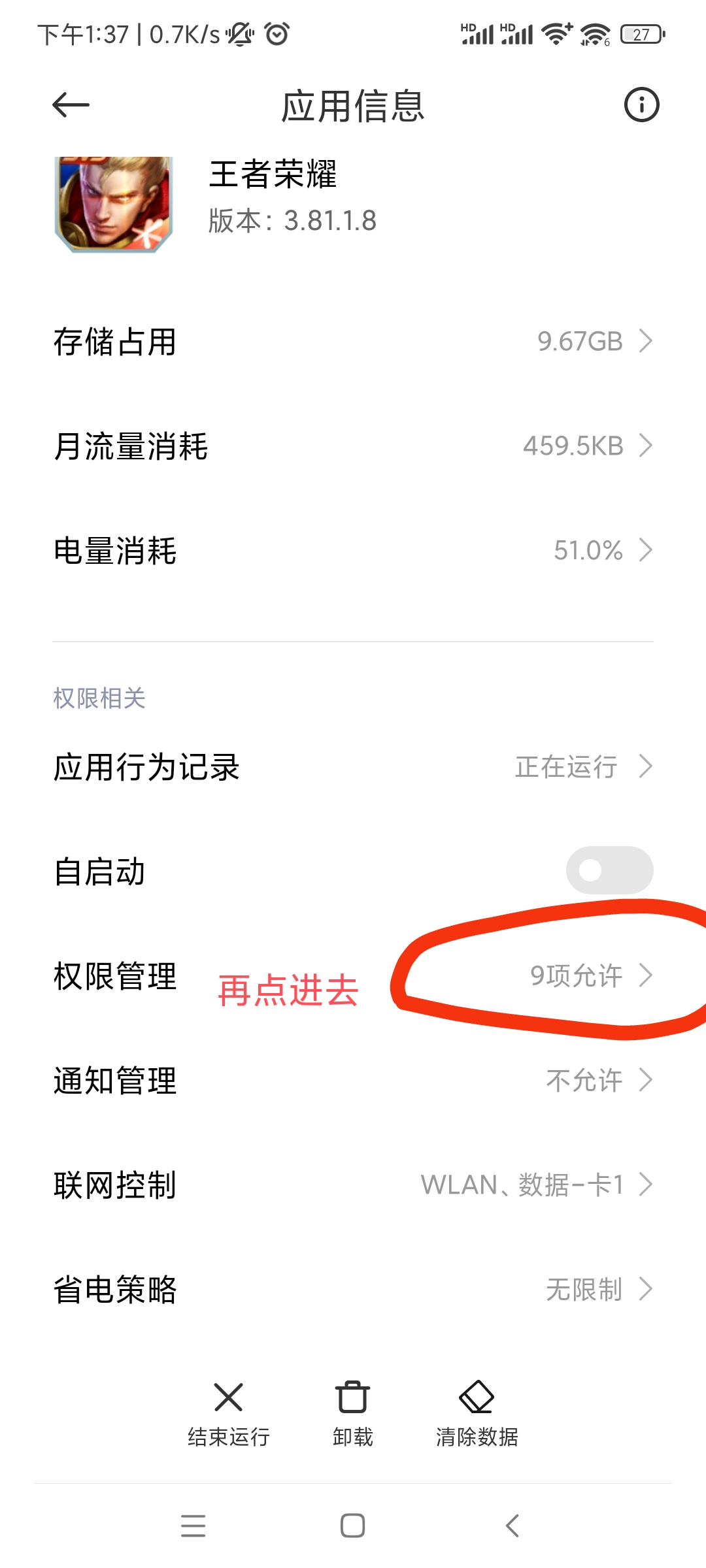This screenshot has height=1568, width=706.
Task: Tap 卸载 to uninstall the app
Action: pos(353,1413)
